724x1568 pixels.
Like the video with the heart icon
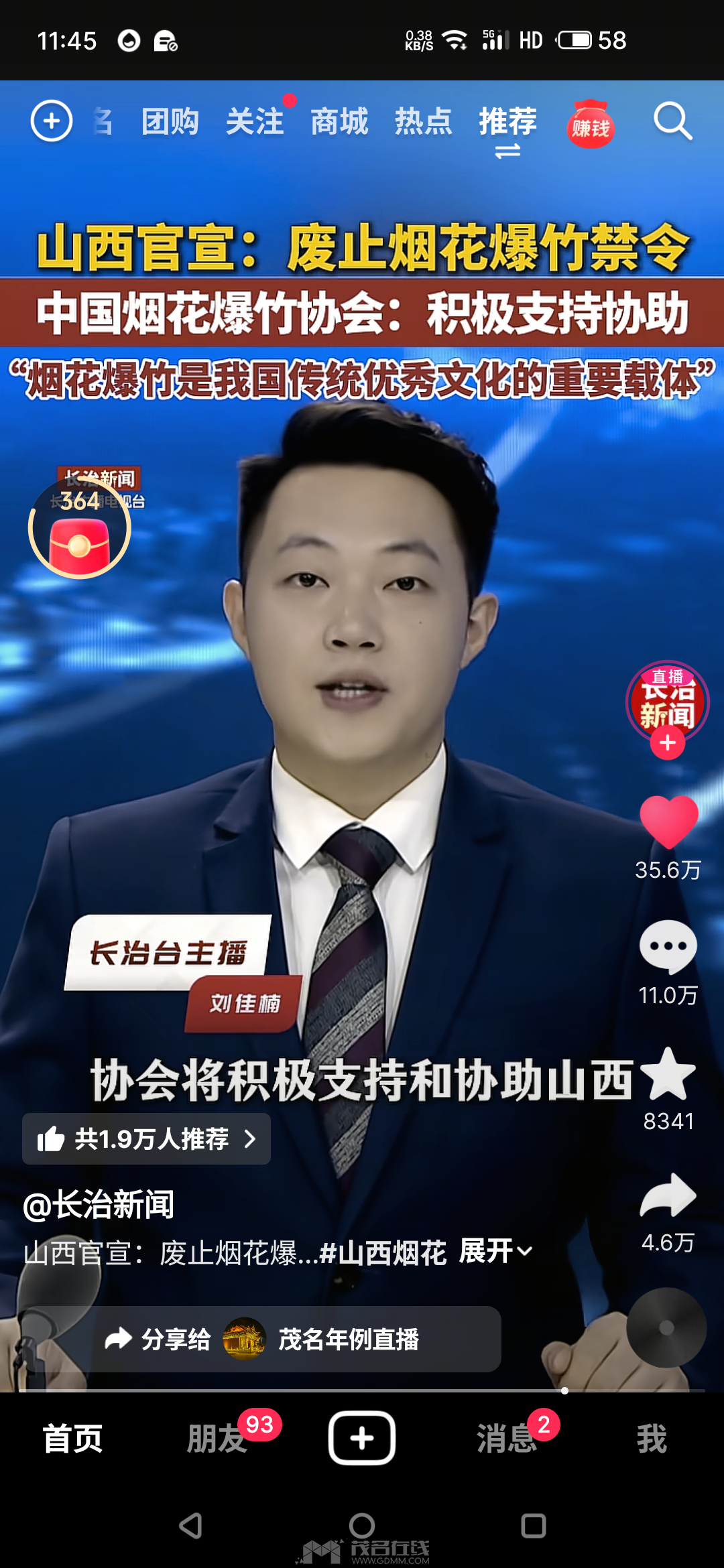(x=668, y=822)
